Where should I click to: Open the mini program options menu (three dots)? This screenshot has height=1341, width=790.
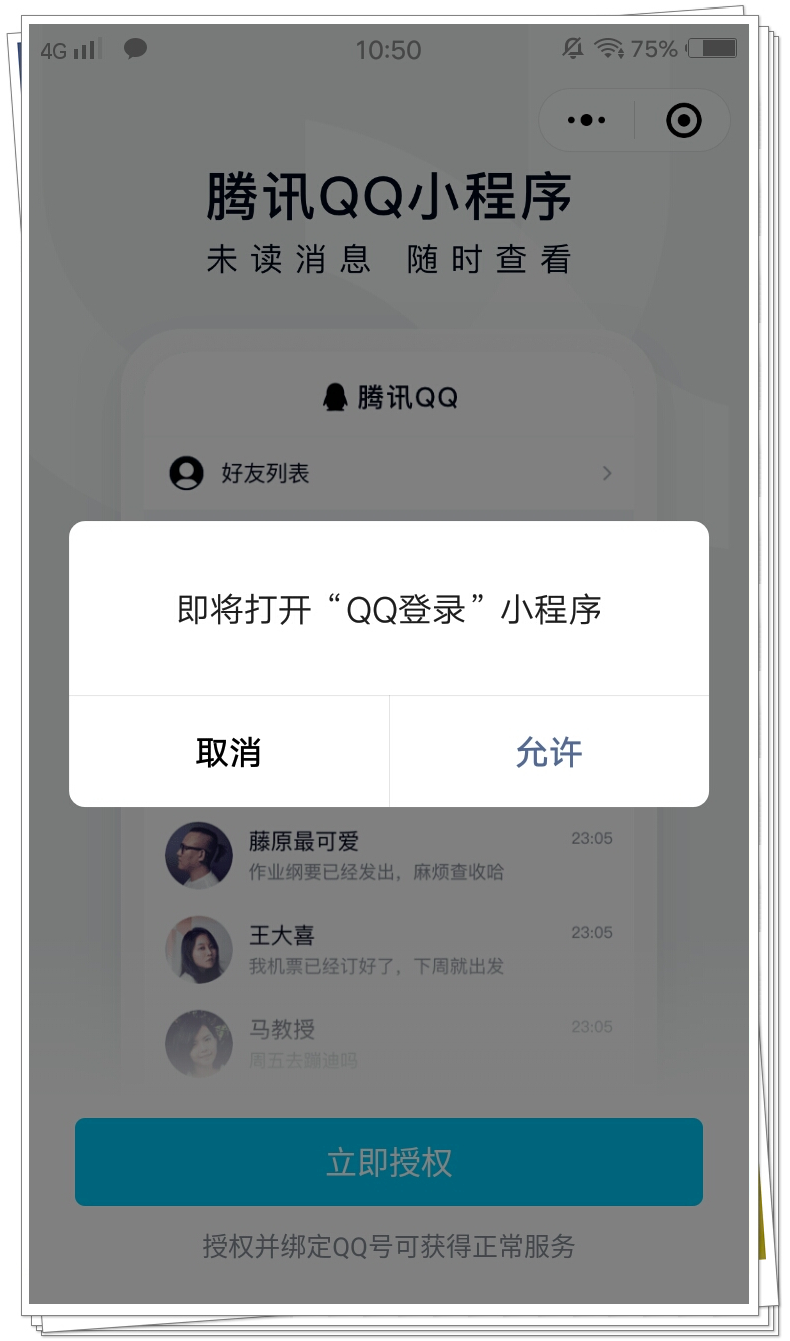585,119
